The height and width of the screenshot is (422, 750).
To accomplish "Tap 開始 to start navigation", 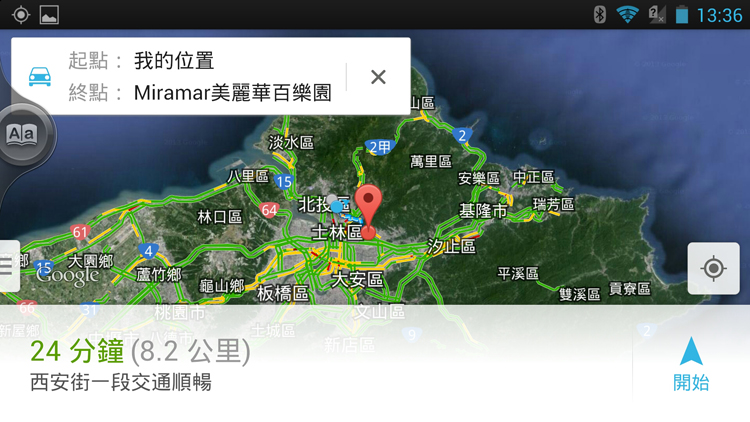I will (x=691, y=365).
